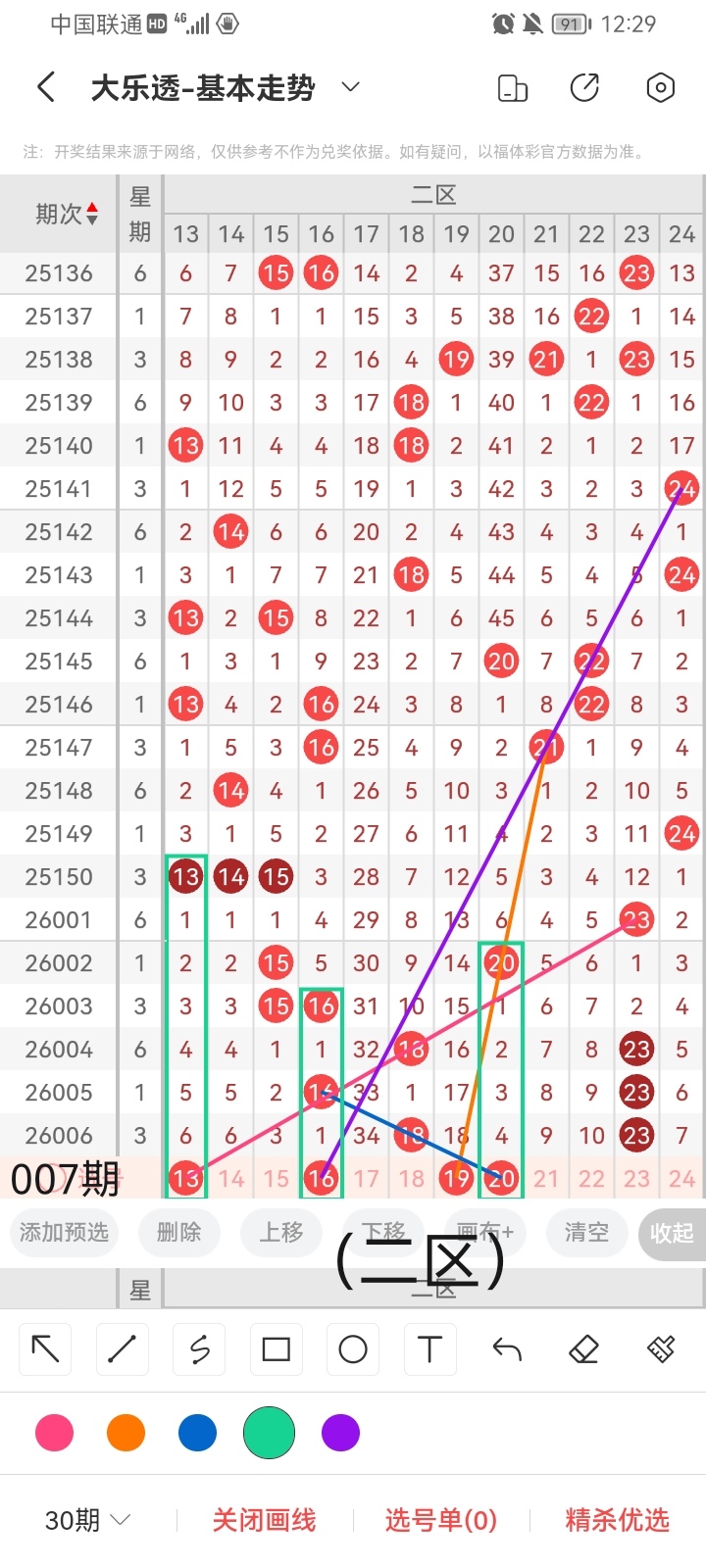The image size is (706, 1568).
Task: Select the straight line drawing tool
Action: (122, 1349)
